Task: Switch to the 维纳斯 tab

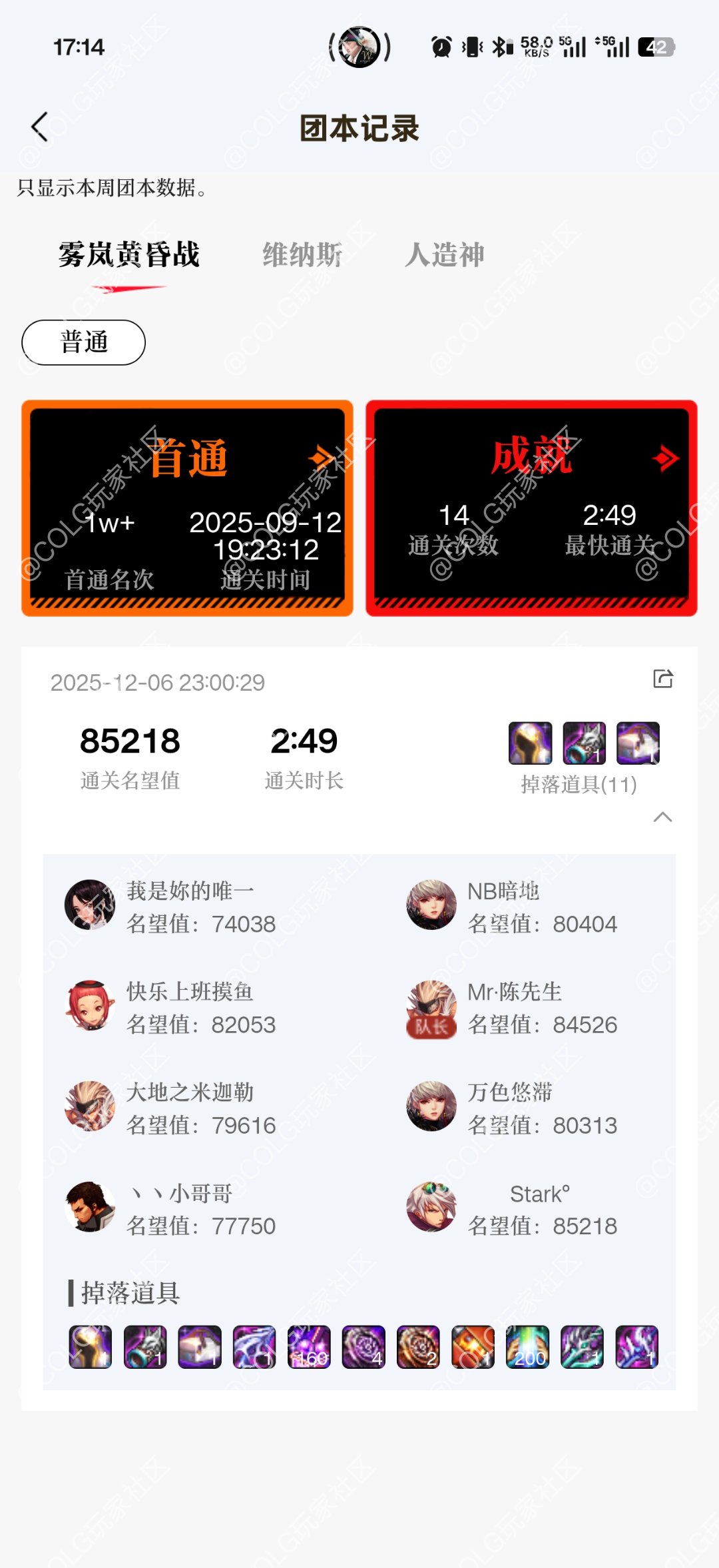Action: coord(302,255)
